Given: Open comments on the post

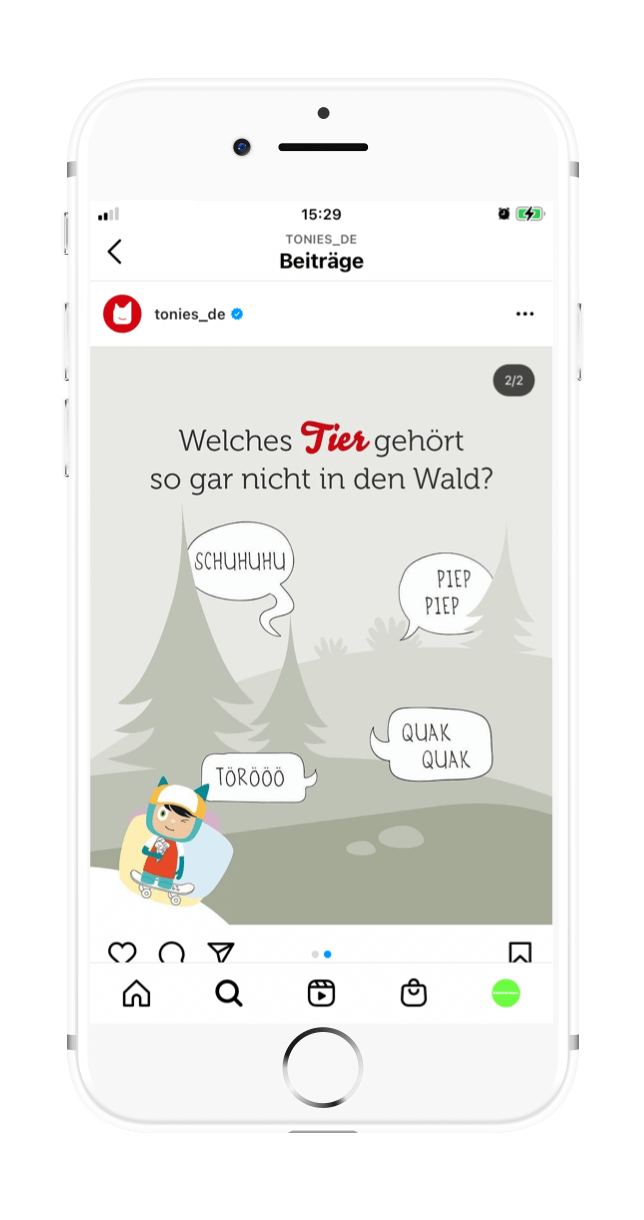Looking at the screenshot, I should pos(172,952).
